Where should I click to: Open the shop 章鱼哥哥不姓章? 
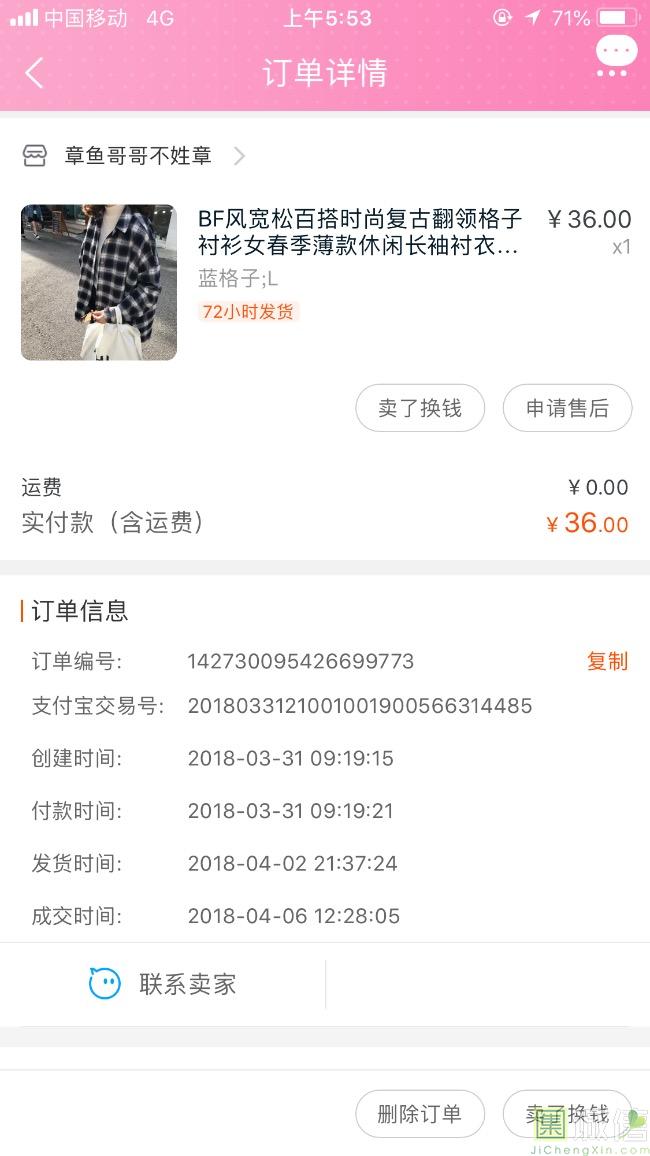tap(138, 156)
